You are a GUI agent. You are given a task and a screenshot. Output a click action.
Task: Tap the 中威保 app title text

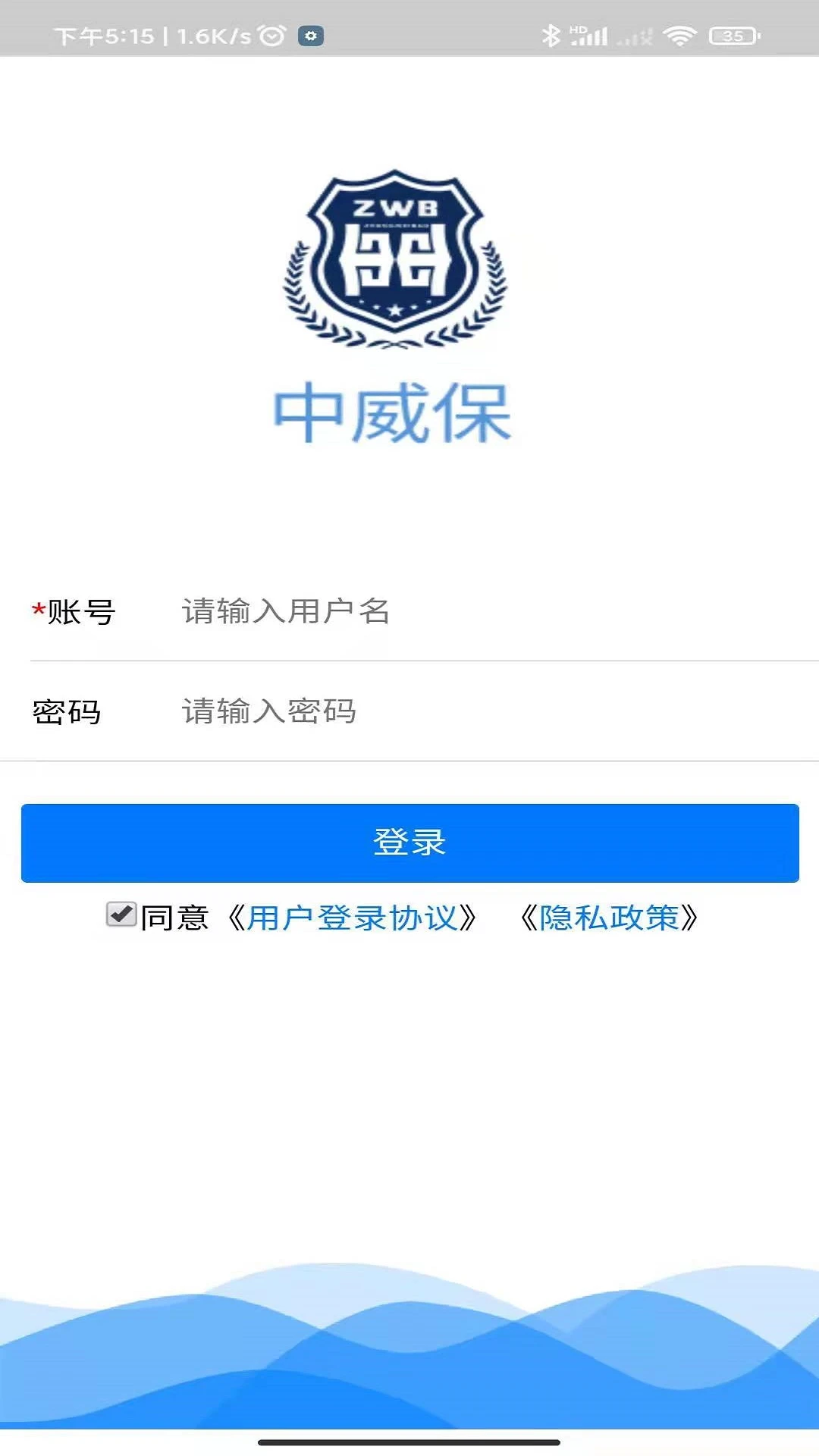pyautogui.click(x=393, y=413)
